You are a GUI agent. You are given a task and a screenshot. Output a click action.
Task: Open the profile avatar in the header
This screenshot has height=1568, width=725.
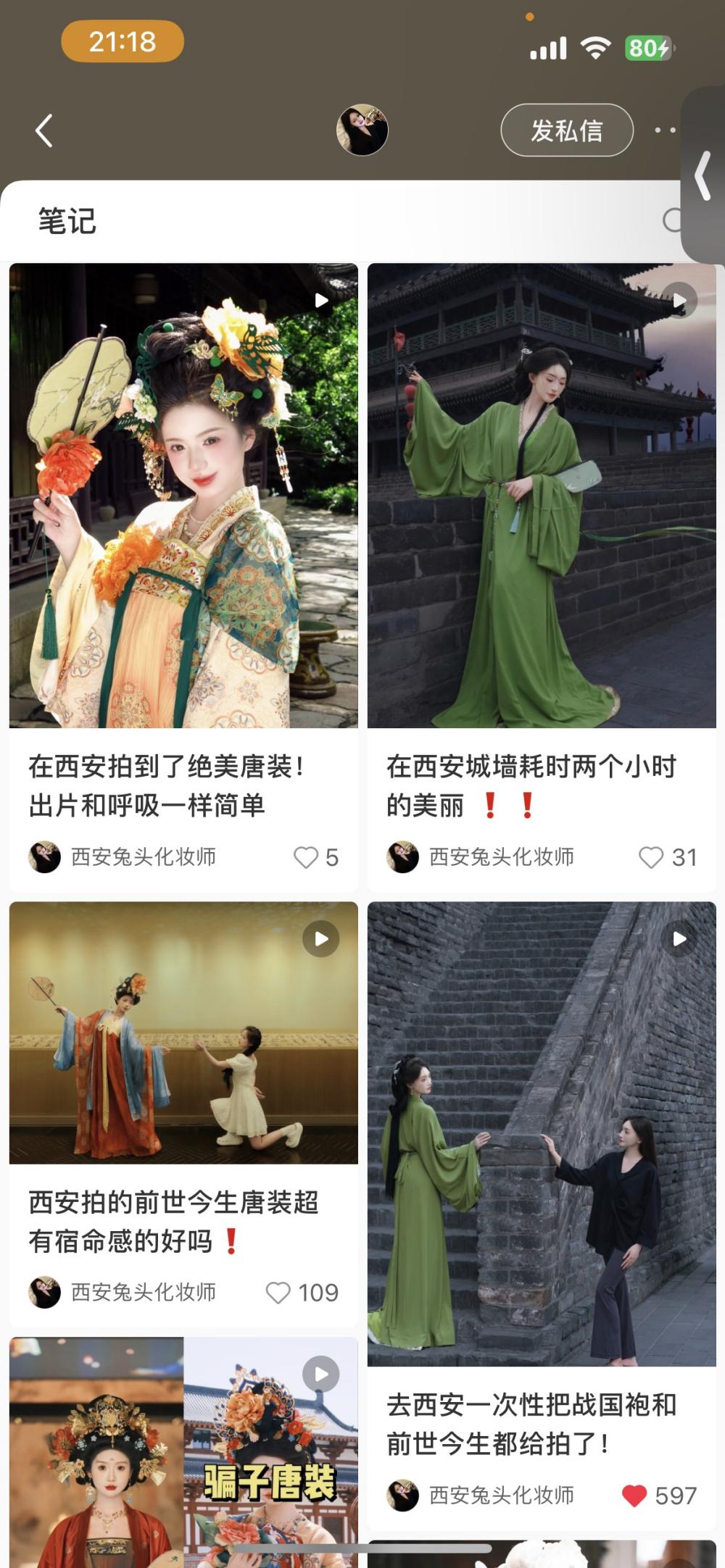coord(362,130)
